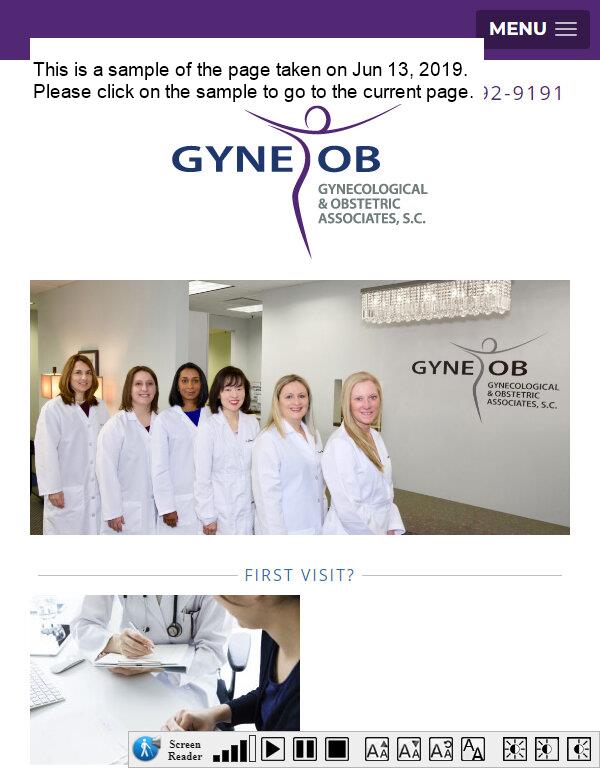
Task: Pause the screen reader audio
Action: coord(305,749)
